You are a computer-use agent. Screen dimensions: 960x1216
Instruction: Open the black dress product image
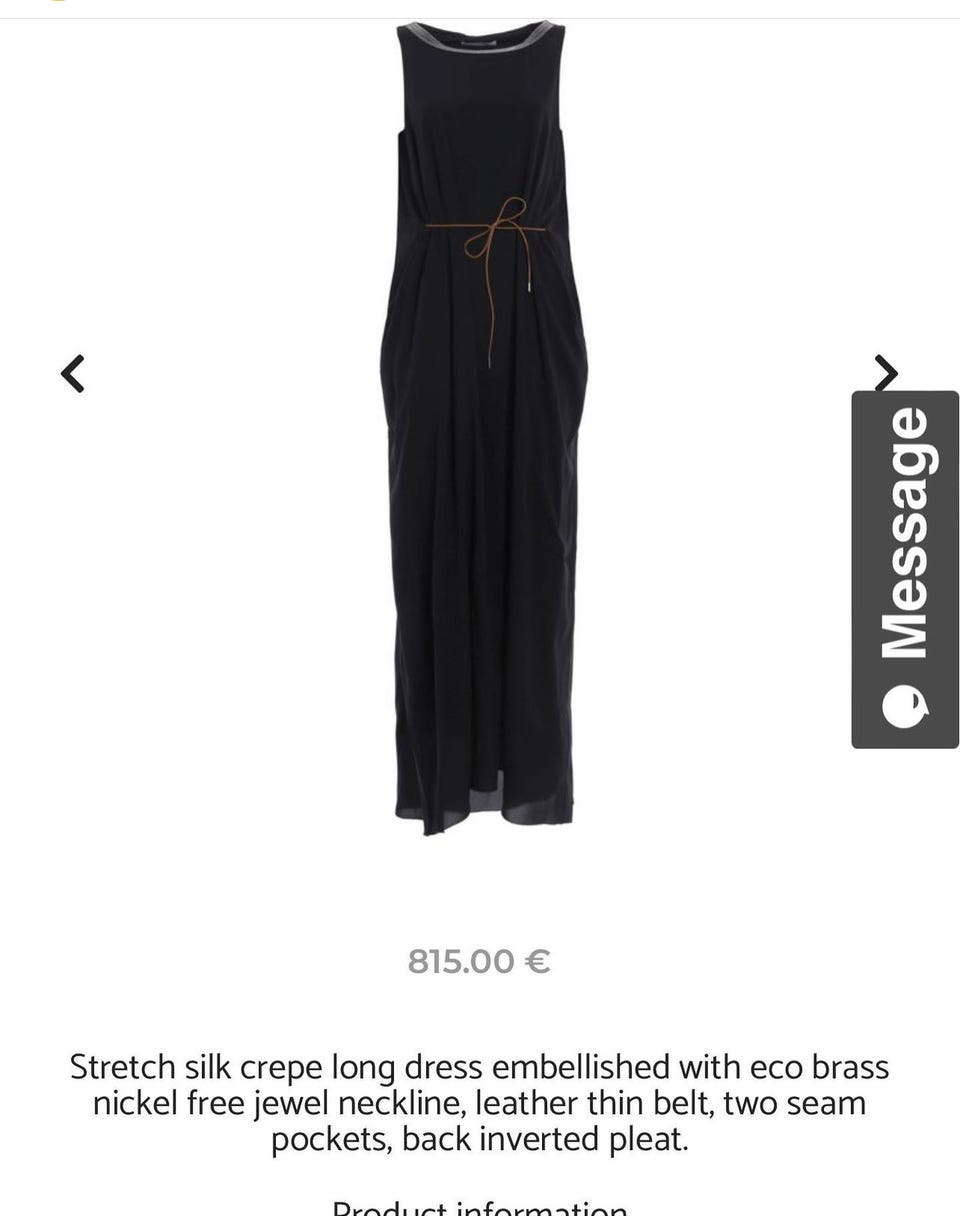click(x=483, y=430)
